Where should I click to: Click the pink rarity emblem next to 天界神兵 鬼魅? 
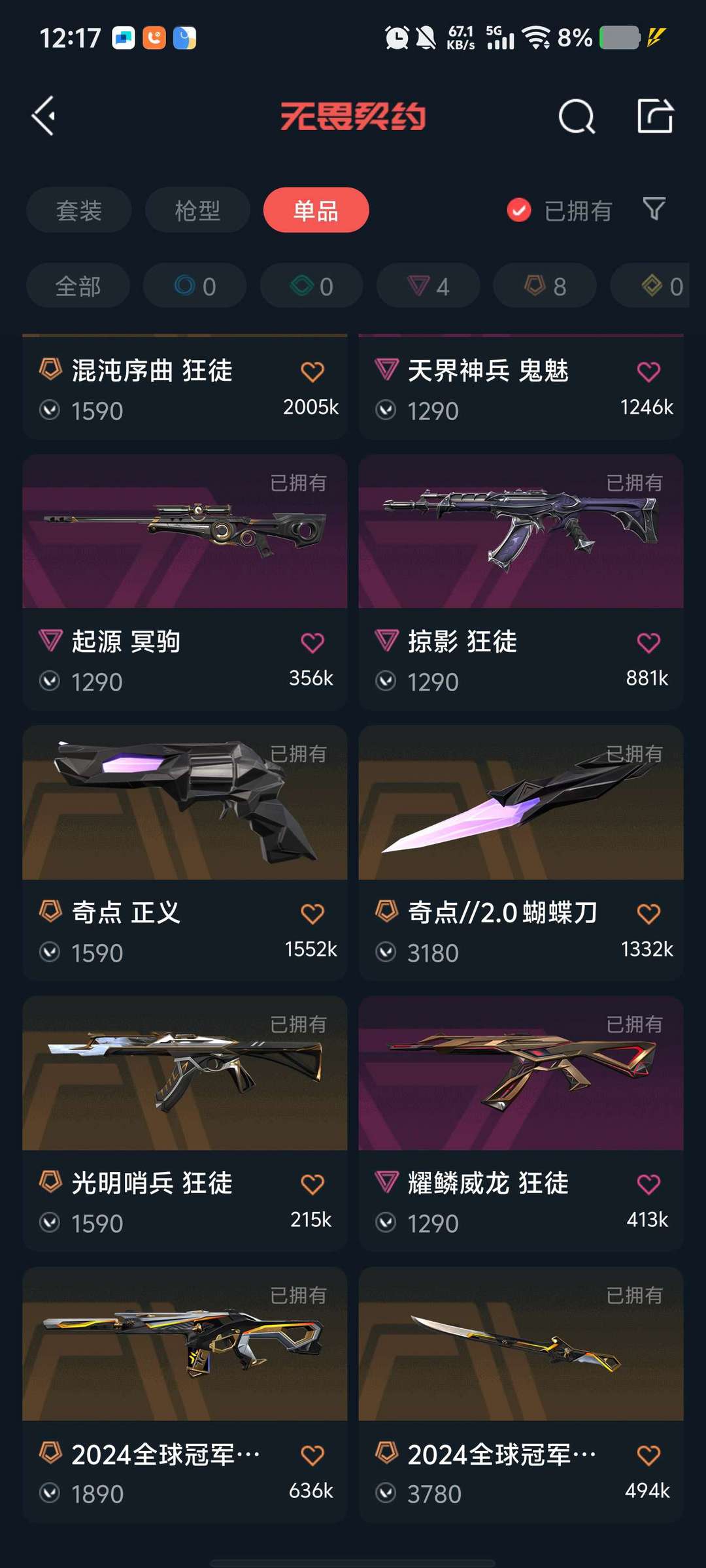pyautogui.click(x=387, y=370)
